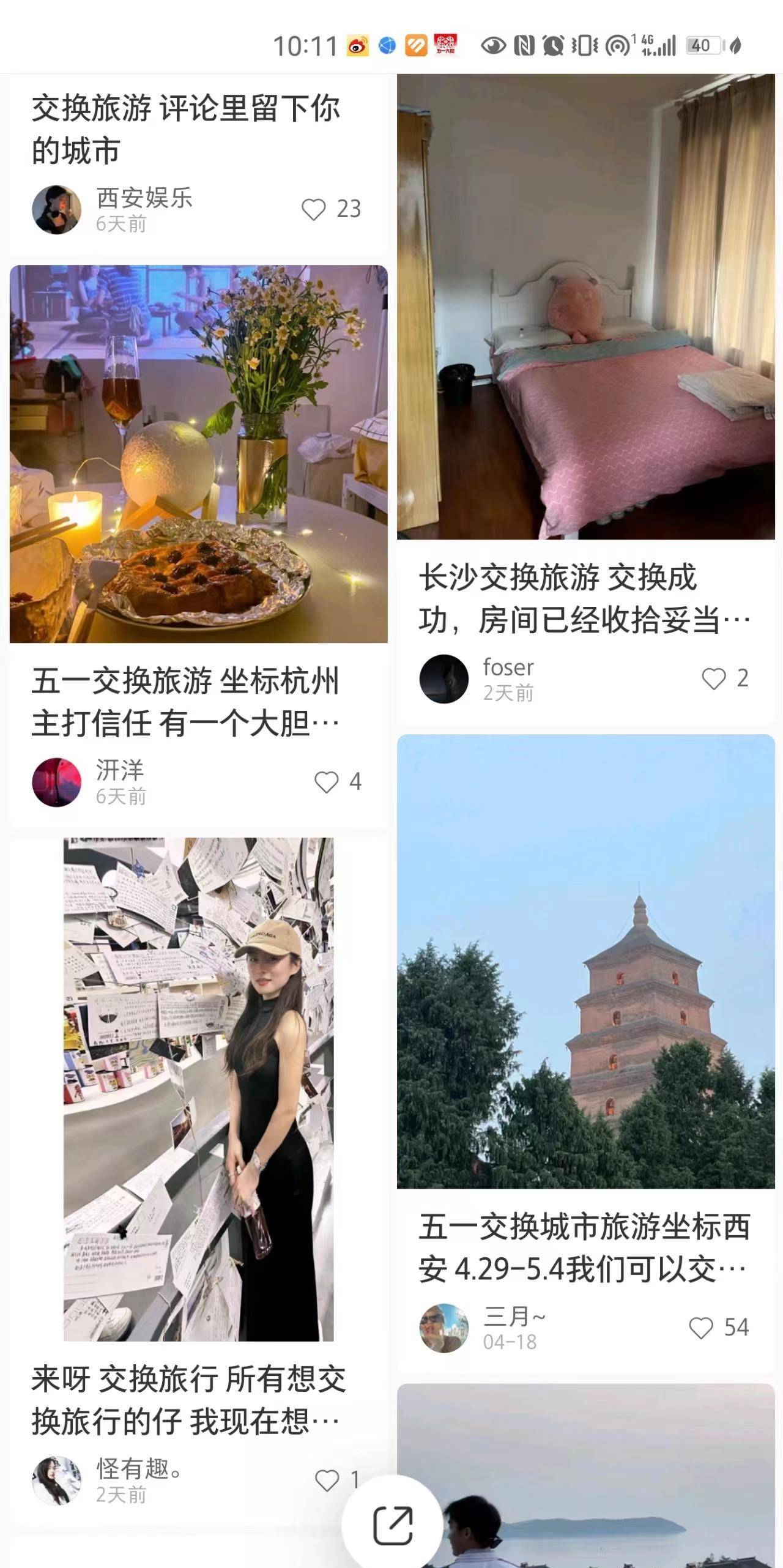This screenshot has height=1568, width=783.
Task: Like the post by foser
Action: (713, 678)
